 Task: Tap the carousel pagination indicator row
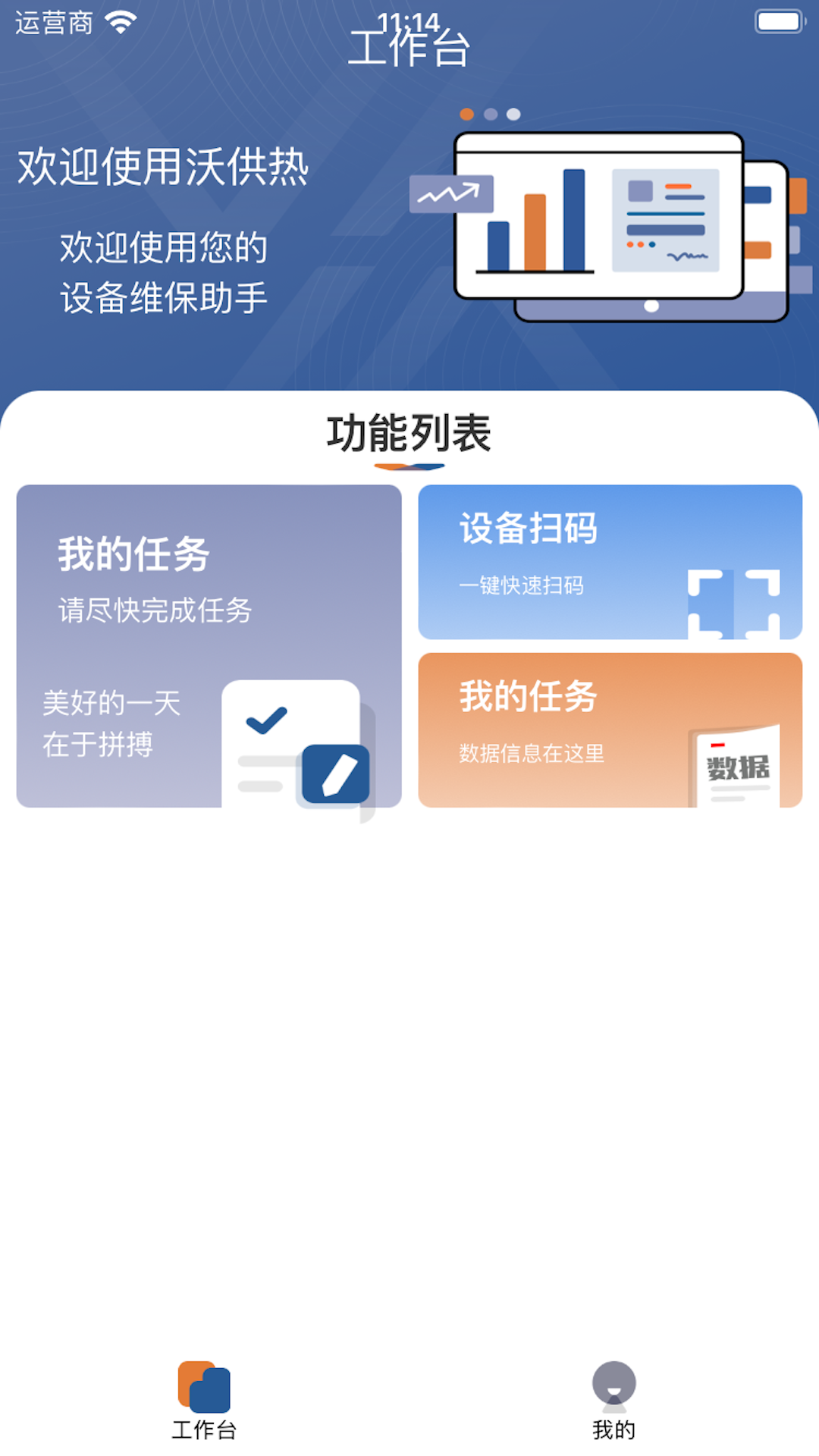488,115
